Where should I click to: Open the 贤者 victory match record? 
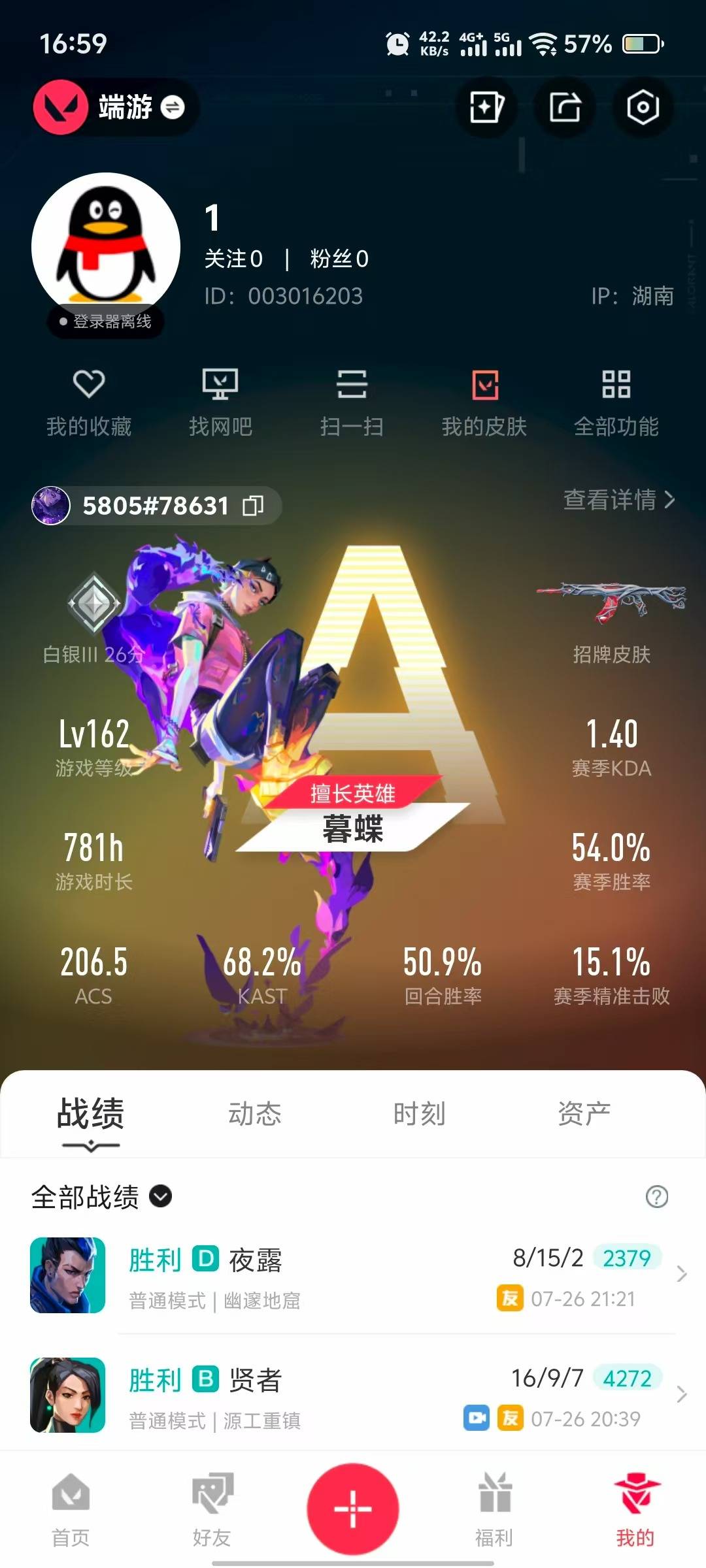point(353,1396)
